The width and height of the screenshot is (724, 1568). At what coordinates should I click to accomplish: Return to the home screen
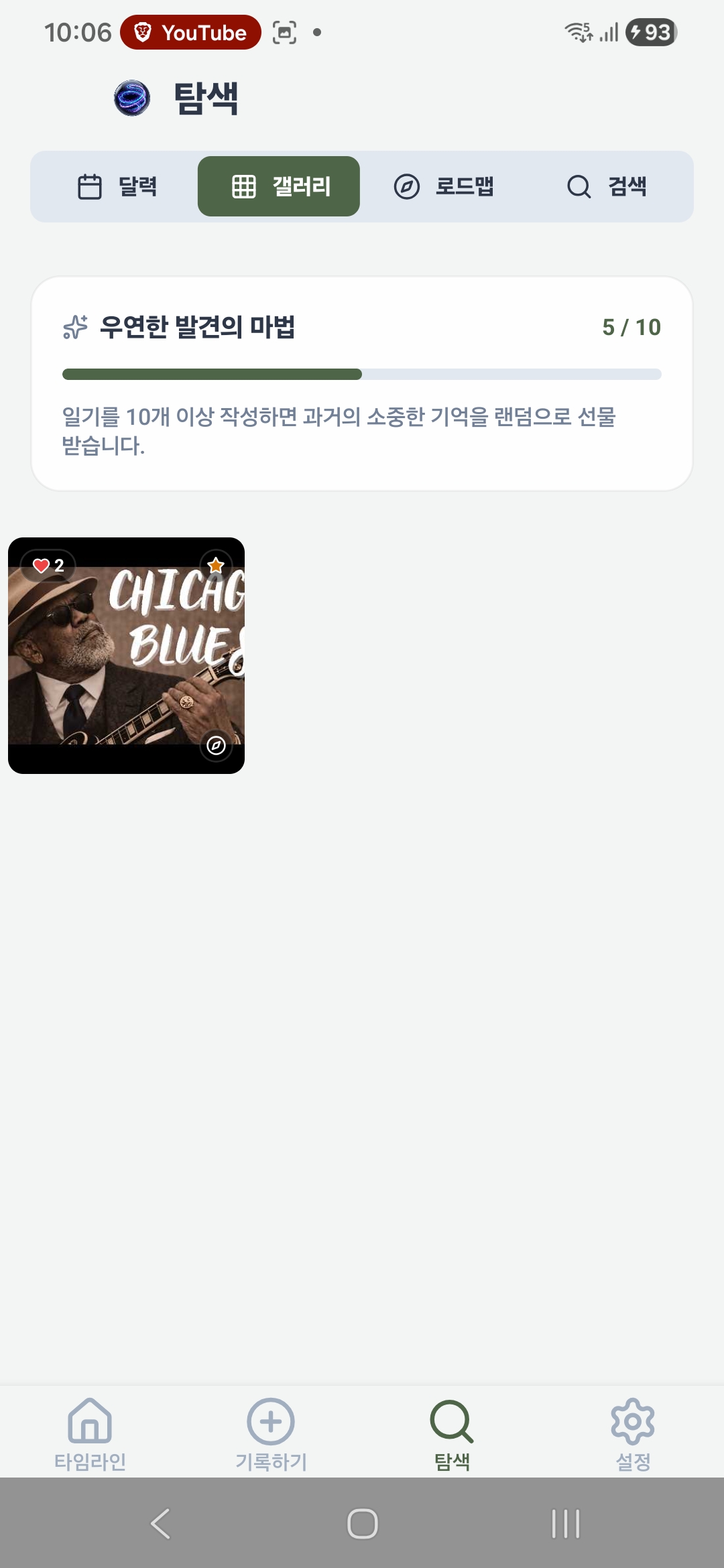click(362, 1523)
